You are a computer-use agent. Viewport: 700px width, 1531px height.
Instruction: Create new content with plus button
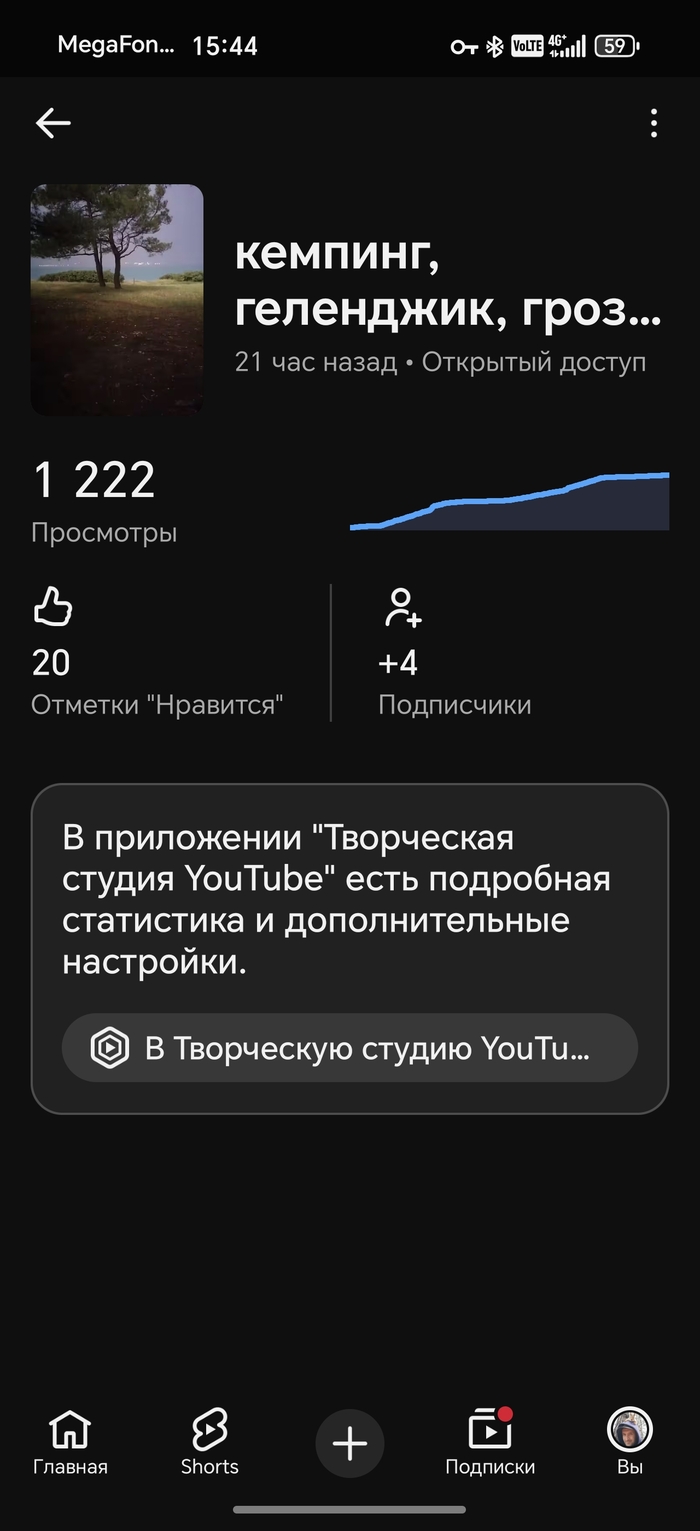tap(350, 1443)
